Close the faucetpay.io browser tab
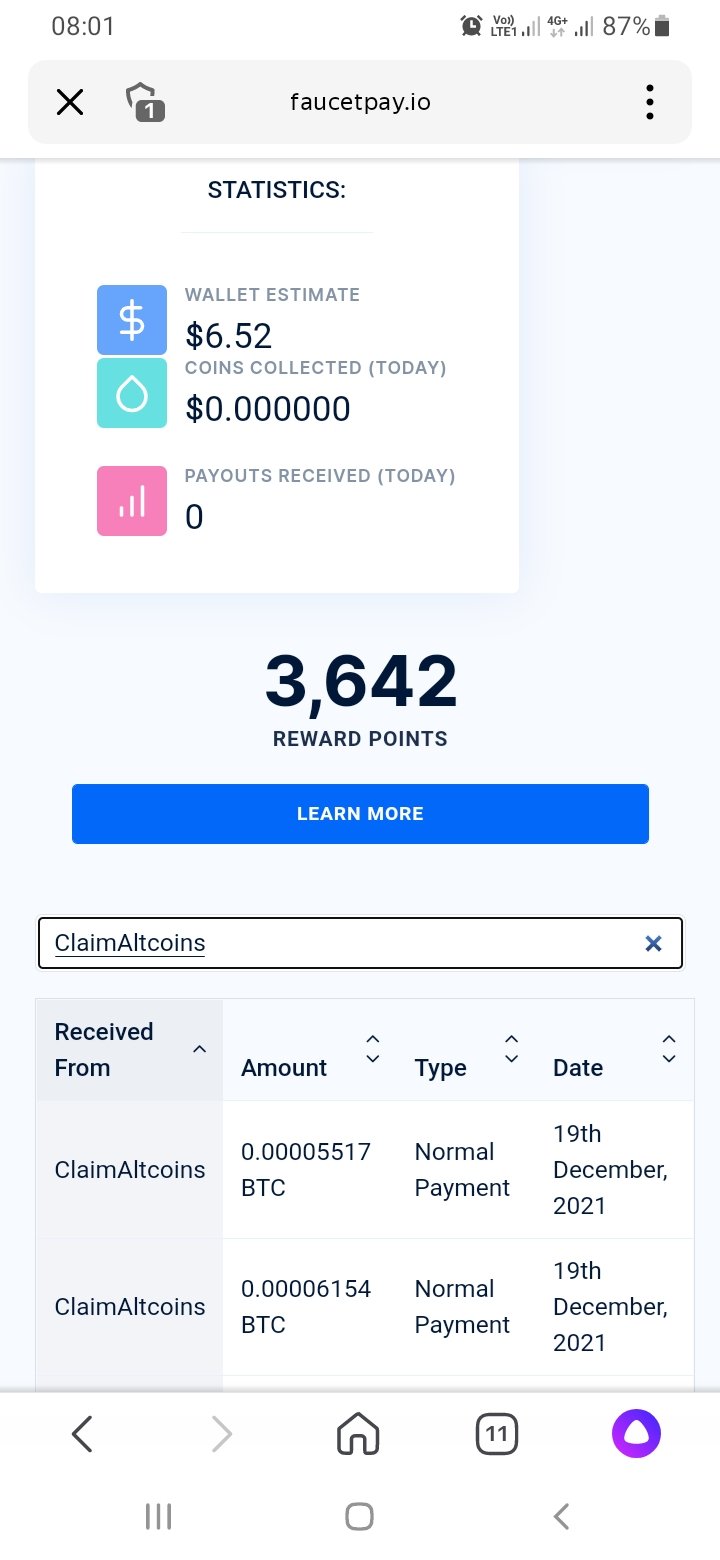The height and width of the screenshot is (1560, 720). point(70,102)
